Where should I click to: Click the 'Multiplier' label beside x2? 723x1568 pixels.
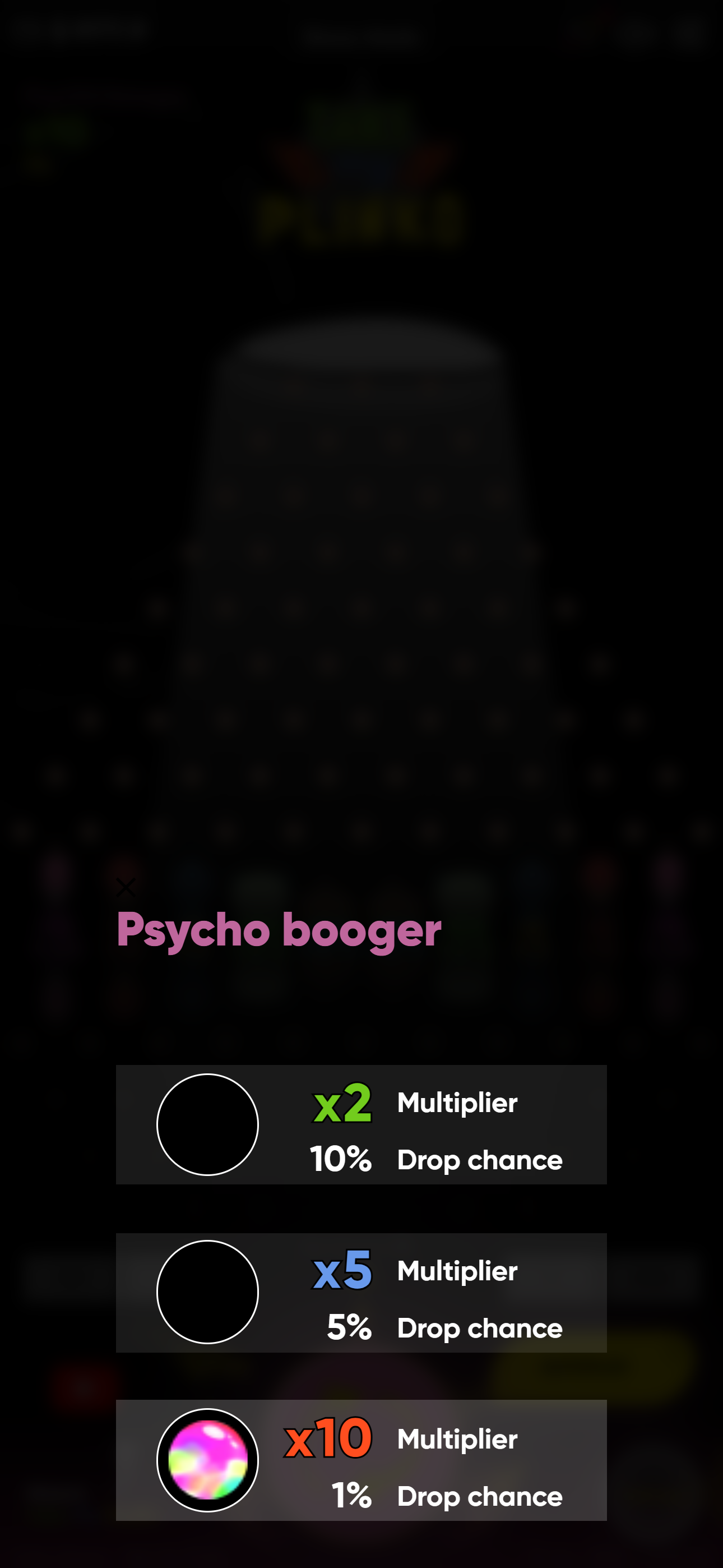[x=457, y=1103]
